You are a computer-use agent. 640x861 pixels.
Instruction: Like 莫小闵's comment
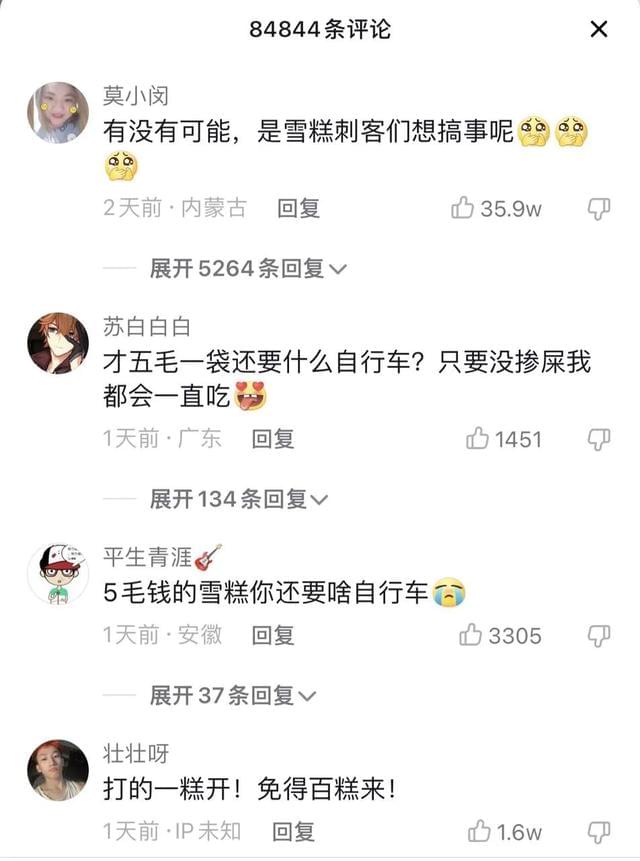click(x=462, y=208)
